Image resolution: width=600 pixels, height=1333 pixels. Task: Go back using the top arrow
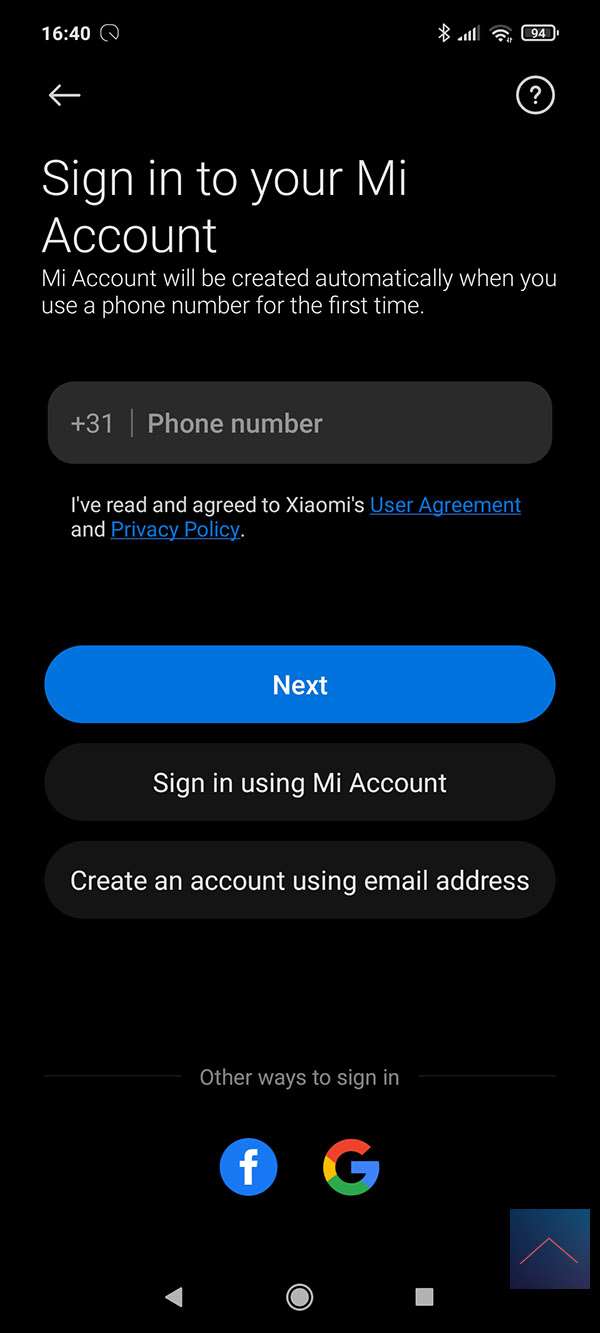[64, 95]
